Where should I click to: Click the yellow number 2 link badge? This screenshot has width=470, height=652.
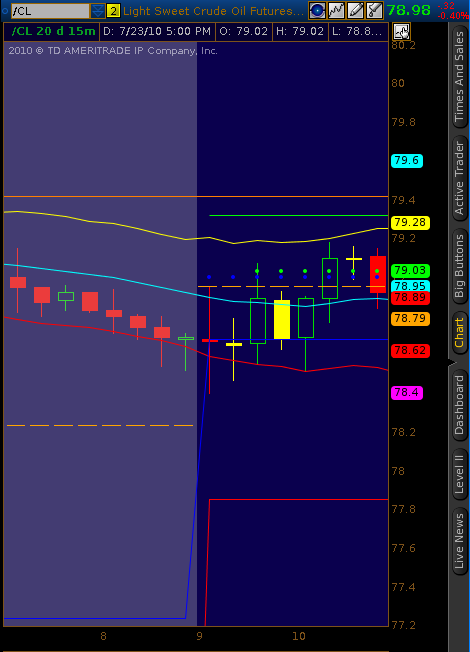pyautogui.click(x=113, y=11)
